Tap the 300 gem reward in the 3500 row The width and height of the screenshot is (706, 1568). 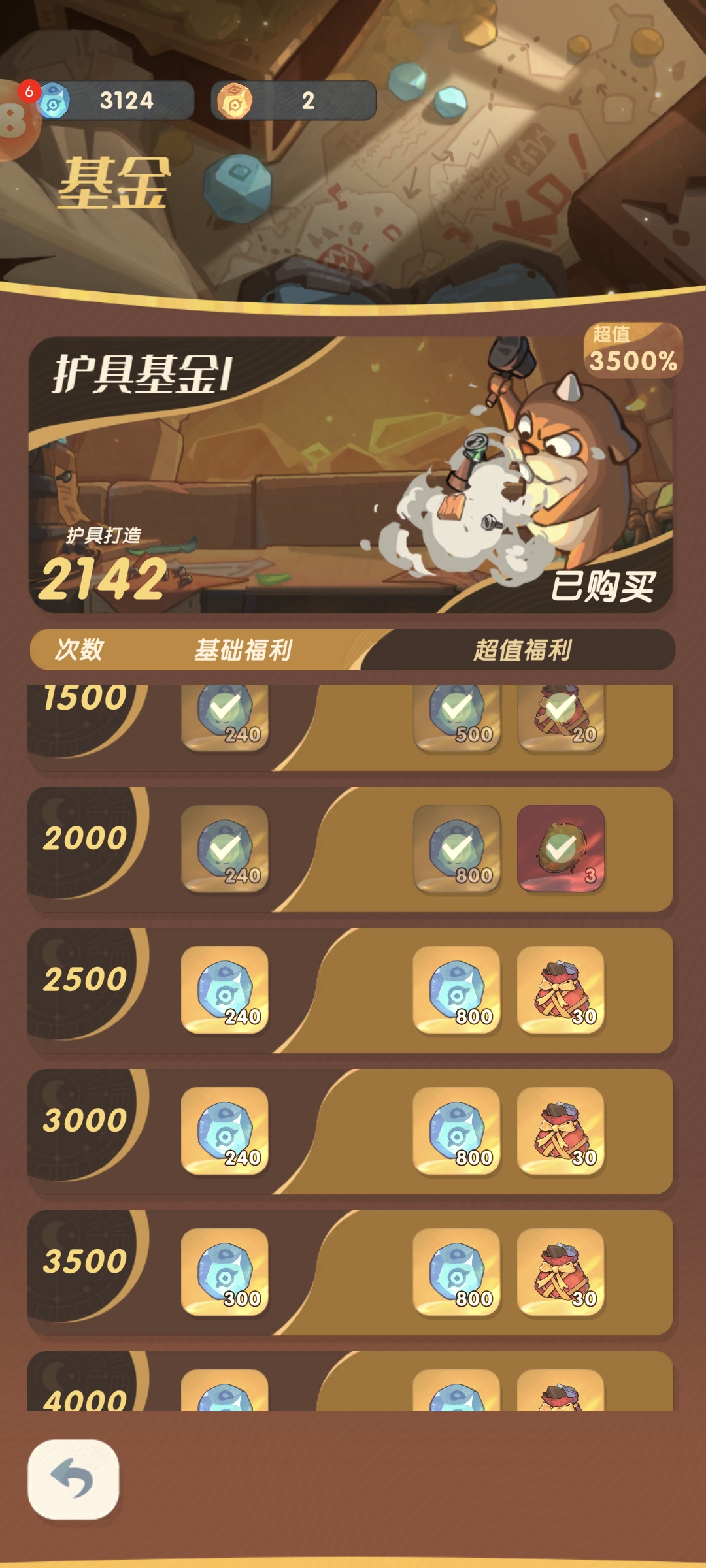(x=224, y=1272)
